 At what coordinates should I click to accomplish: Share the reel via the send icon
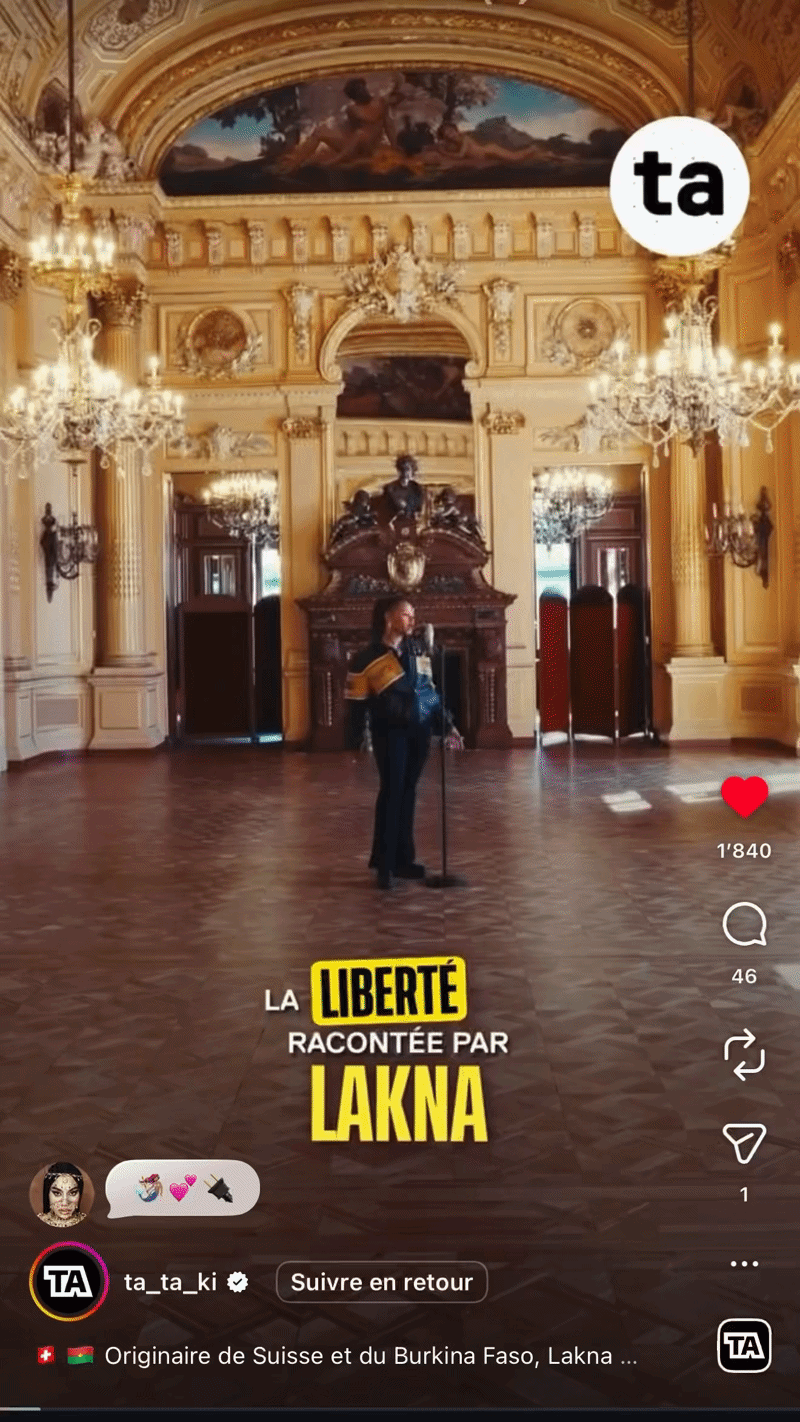744,1143
